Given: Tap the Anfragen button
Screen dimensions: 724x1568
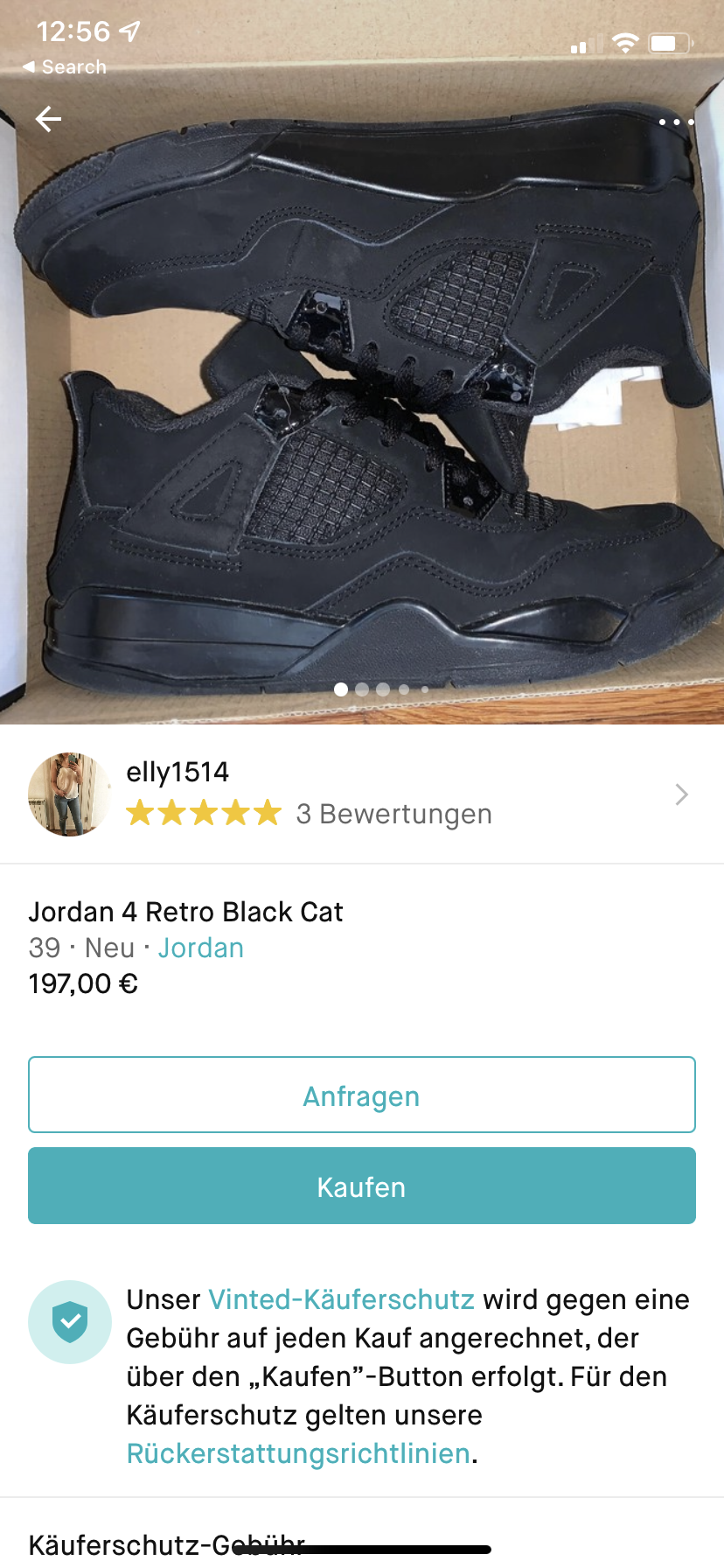Looking at the screenshot, I should [x=361, y=1095].
